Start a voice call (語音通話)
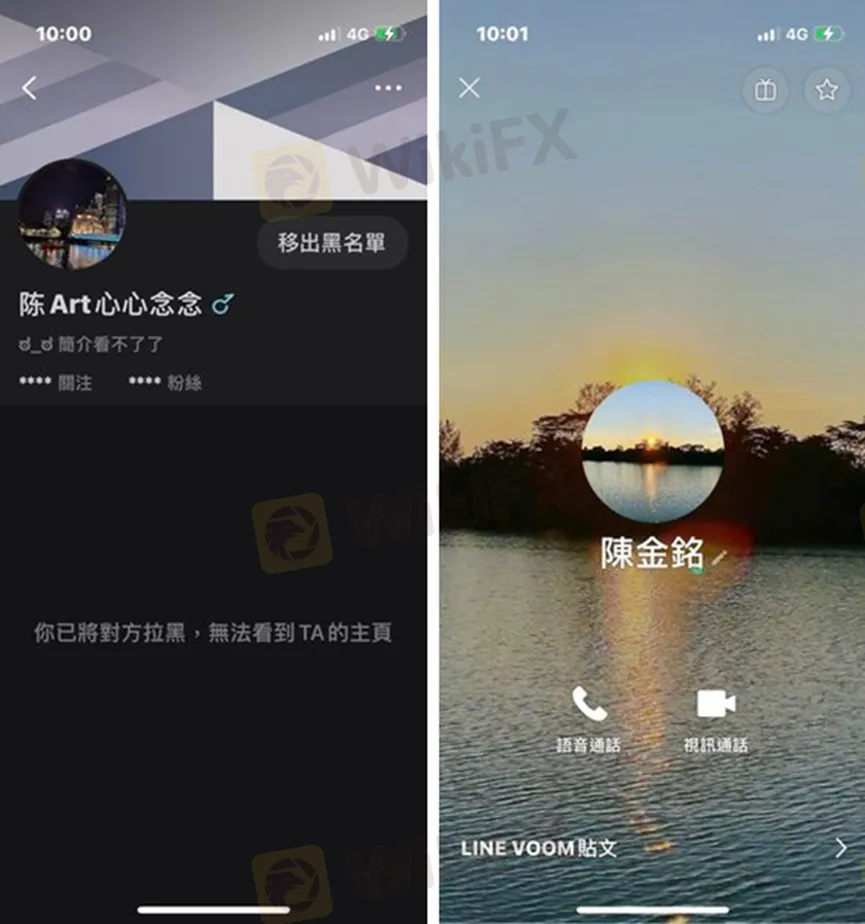Image resolution: width=865 pixels, height=924 pixels. tap(589, 716)
